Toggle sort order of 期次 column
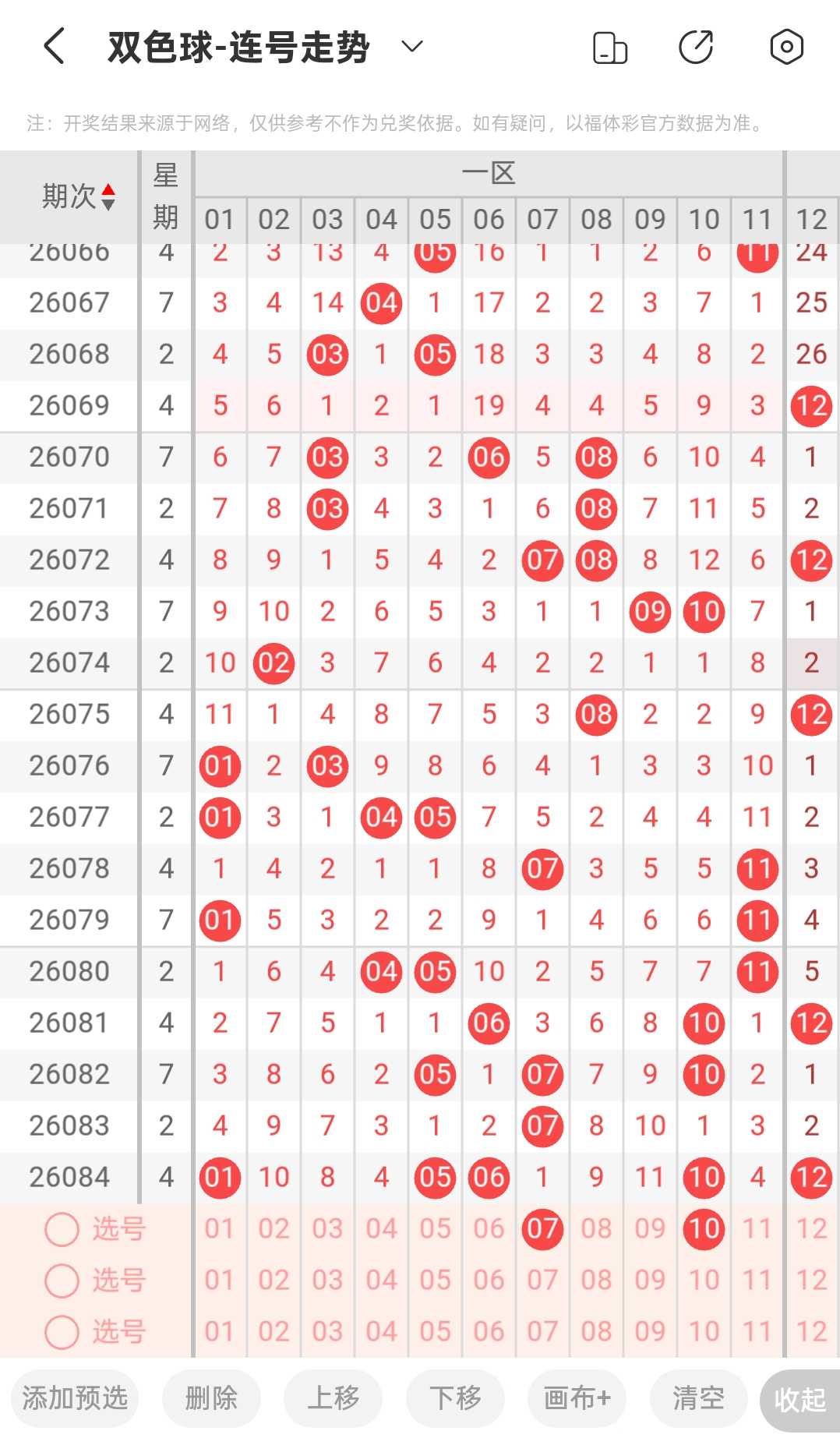The image size is (840, 1438). pyautogui.click(x=78, y=196)
